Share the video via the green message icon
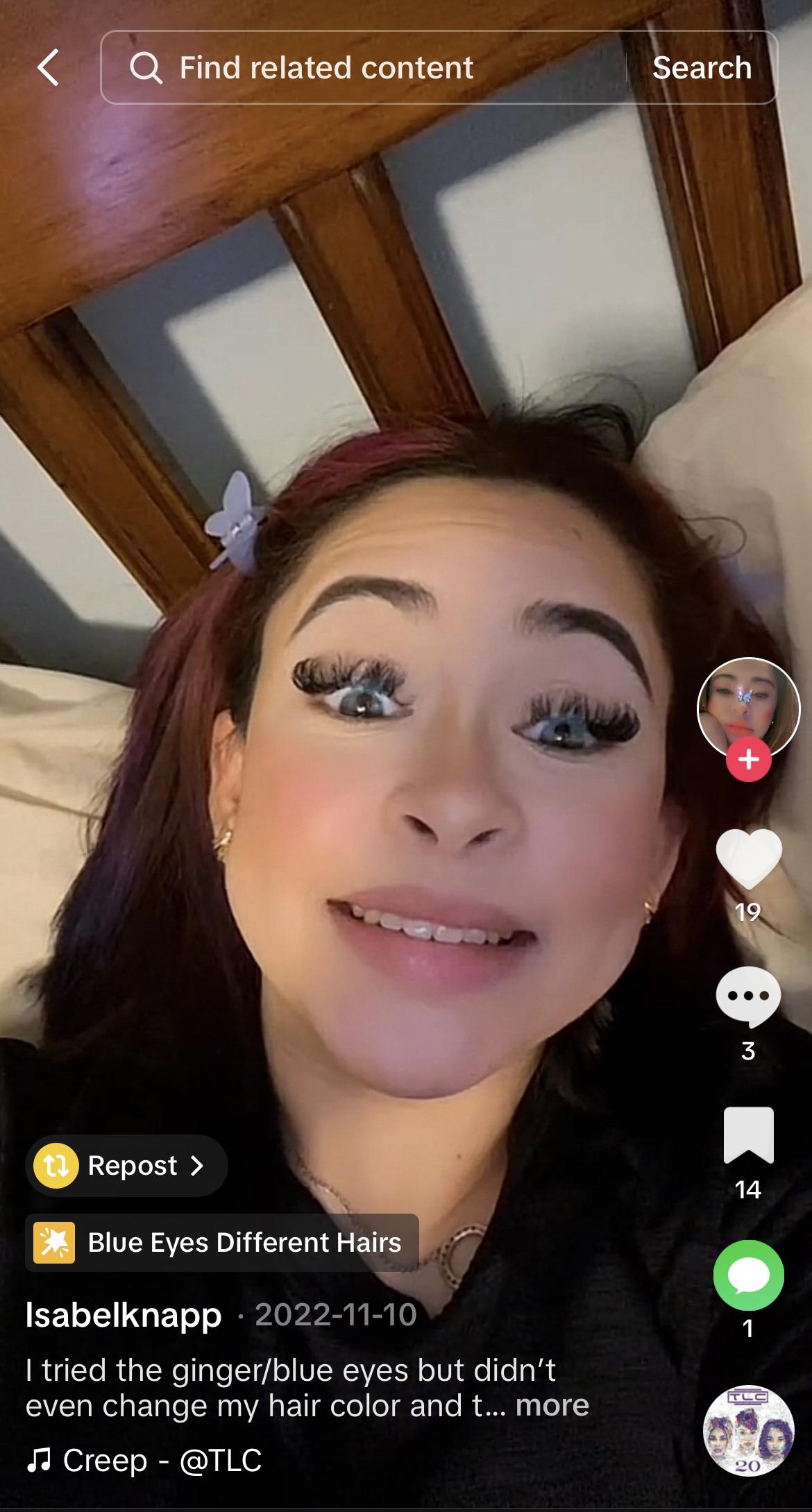The height and width of the screenshot is (1512, 812). pos(748,1275)
